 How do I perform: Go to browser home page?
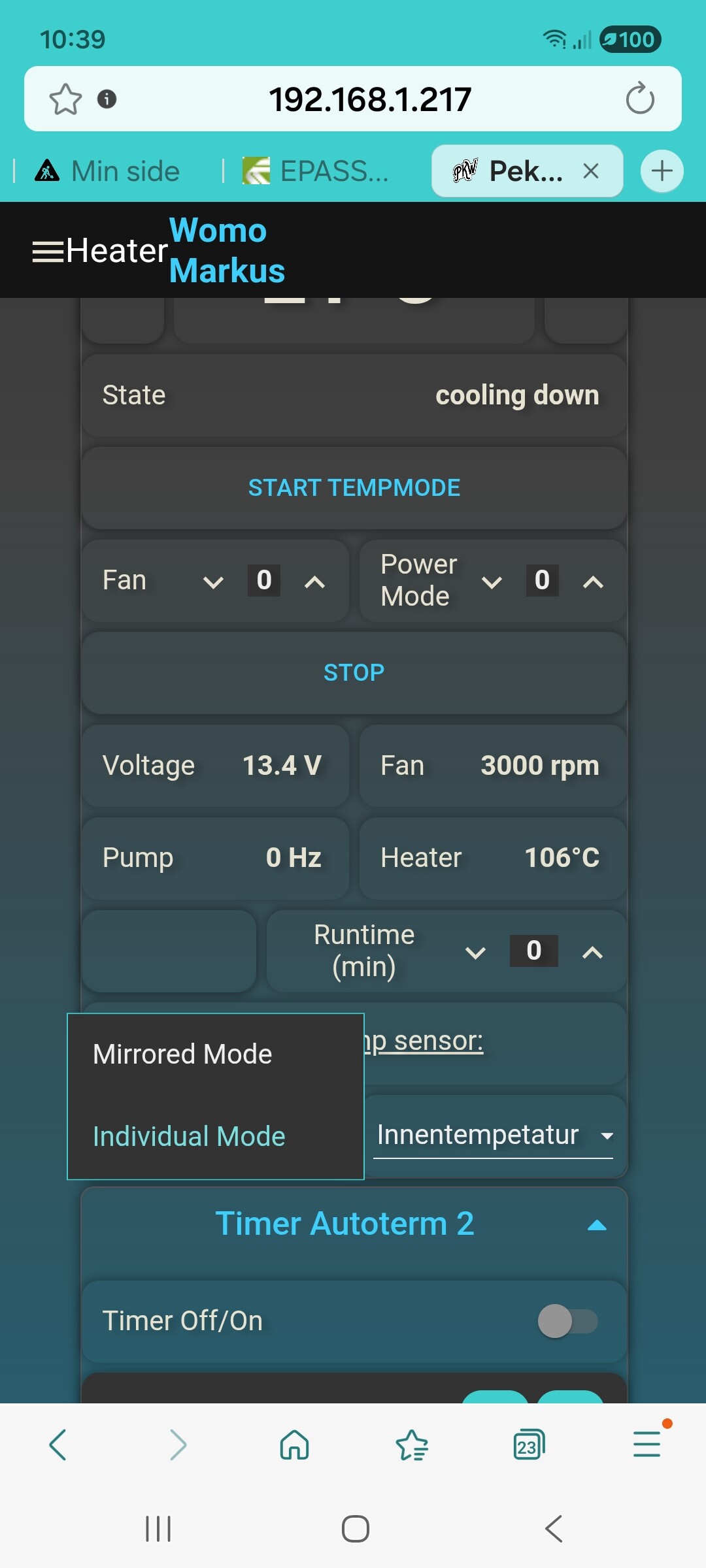[x=294, y=1445]
